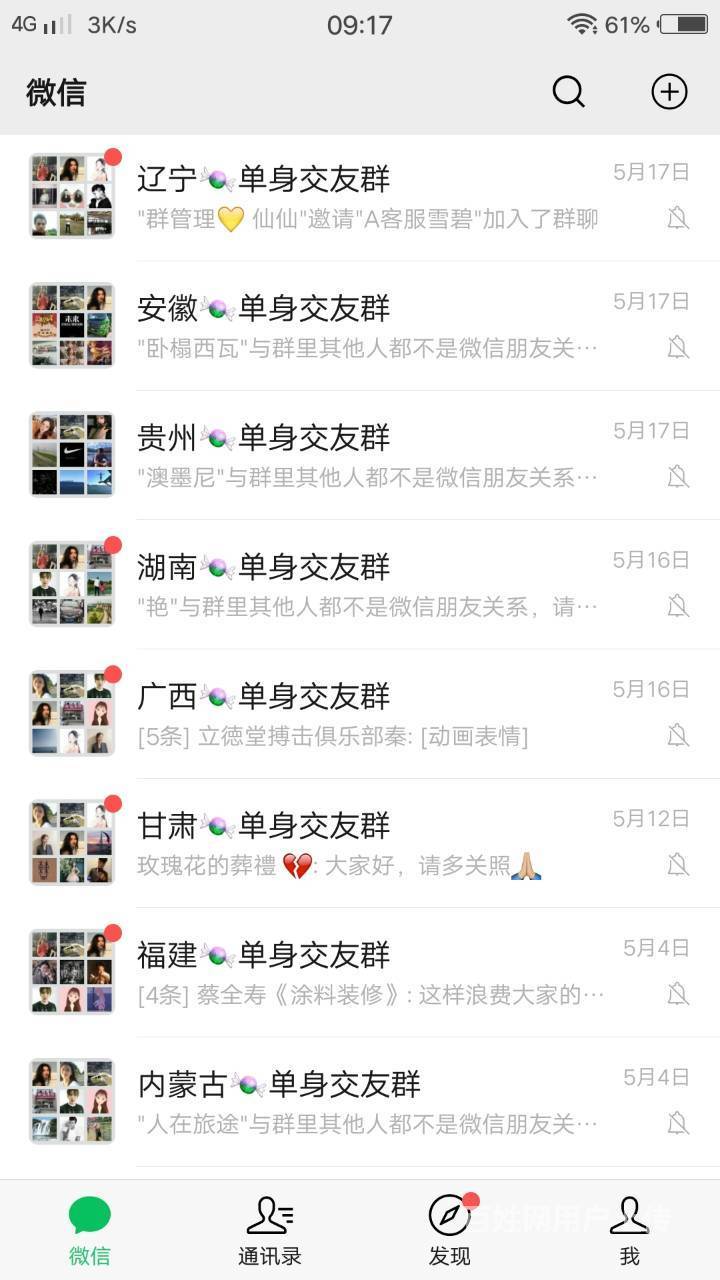Screen dimensions: 720x1280
Task: Switch to the 发现 discover tab
Action: pos(450,1230)
